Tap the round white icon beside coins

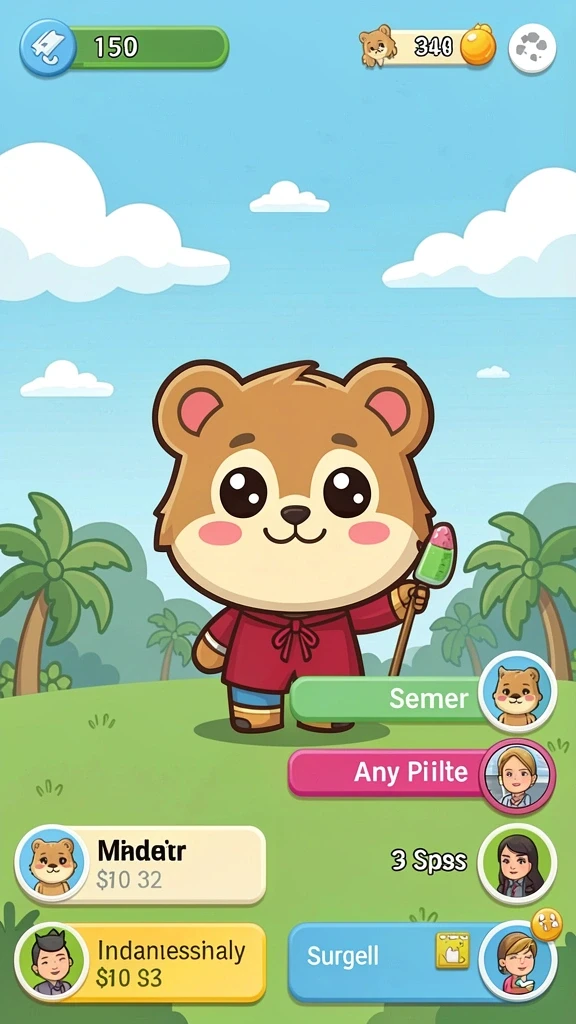click(532, 48)
